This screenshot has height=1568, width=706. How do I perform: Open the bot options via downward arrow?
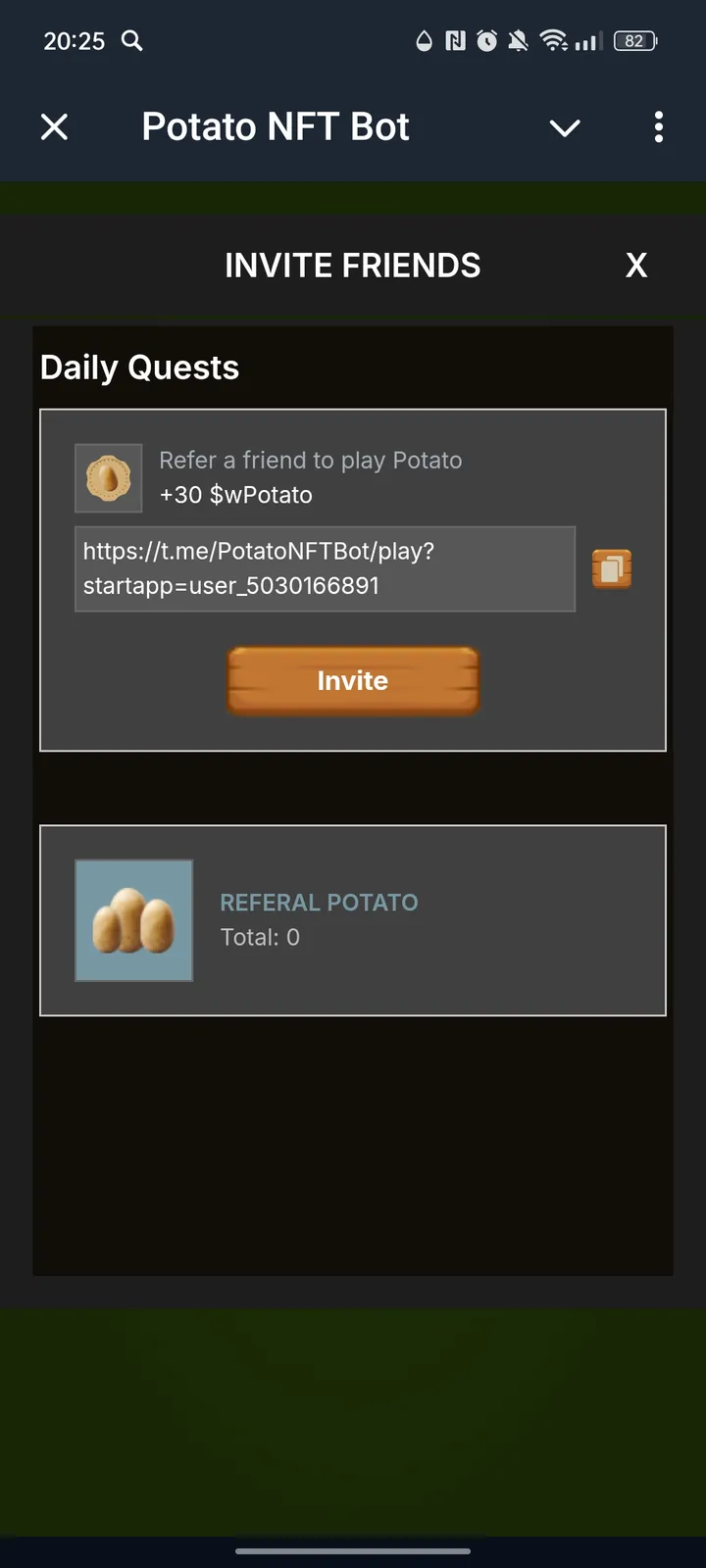point(565,127)
